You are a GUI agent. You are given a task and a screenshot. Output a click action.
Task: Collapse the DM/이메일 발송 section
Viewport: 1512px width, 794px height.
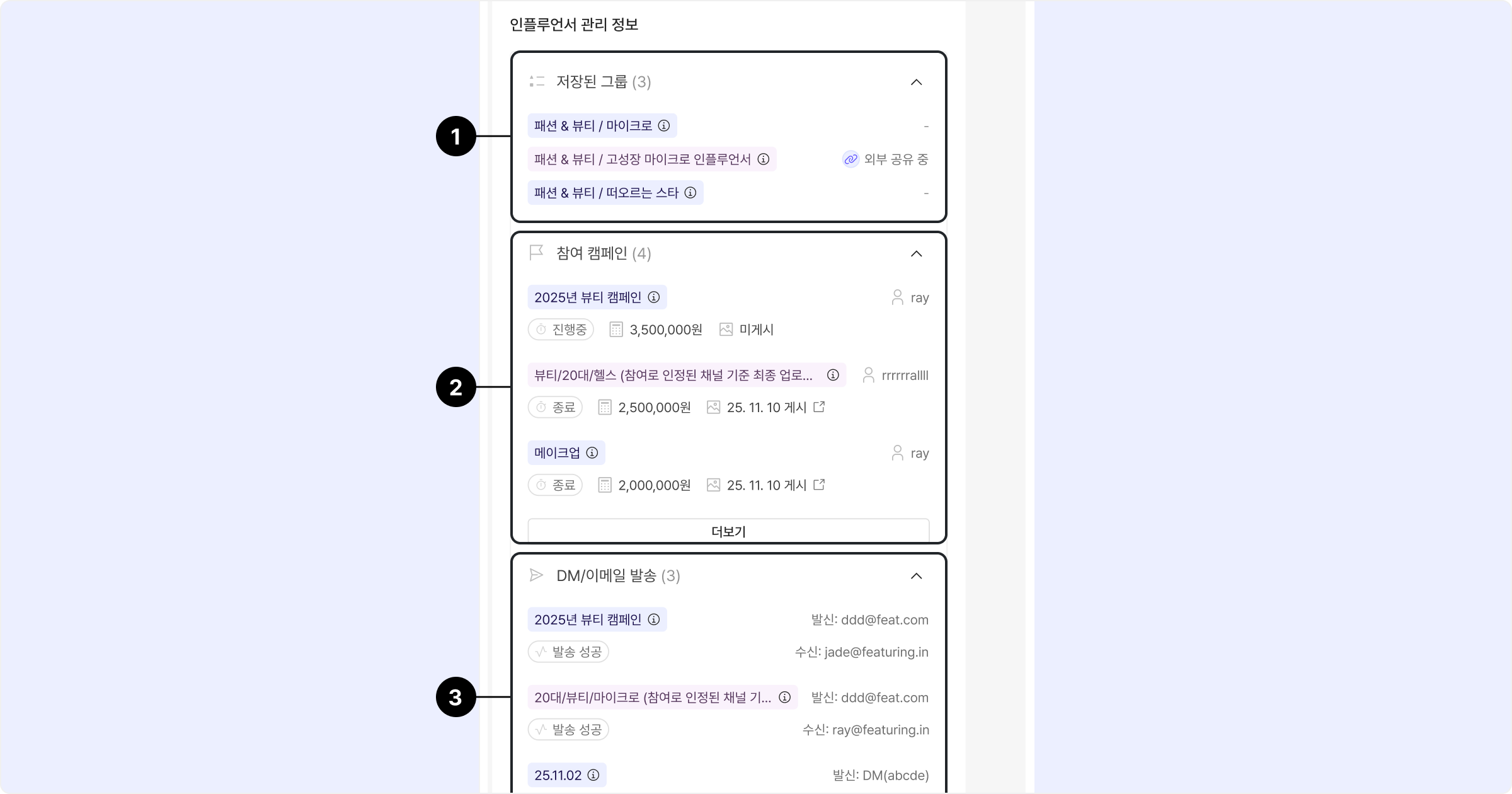coord(916,576)
